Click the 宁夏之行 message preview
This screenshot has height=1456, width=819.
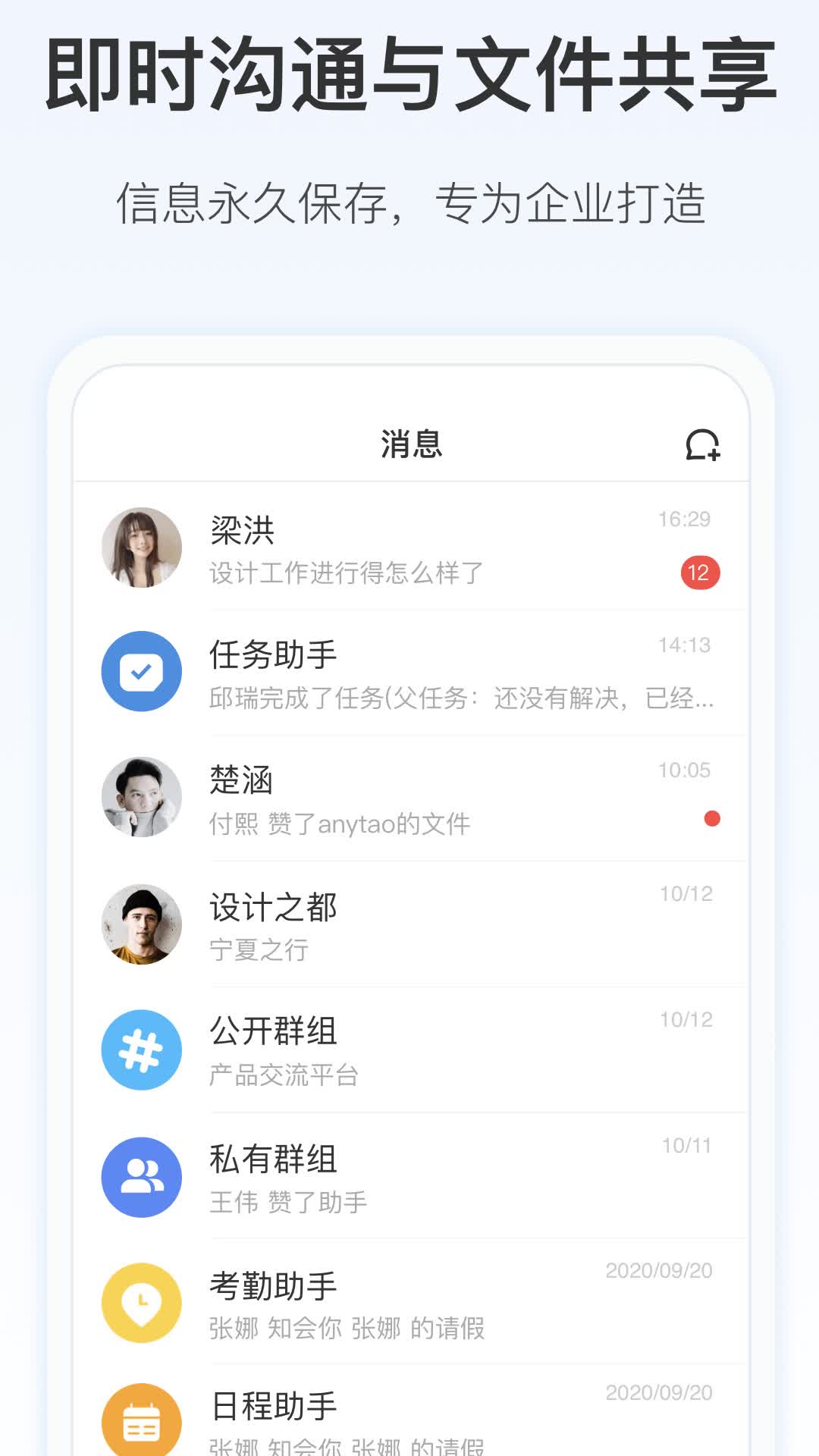(258, 952)
